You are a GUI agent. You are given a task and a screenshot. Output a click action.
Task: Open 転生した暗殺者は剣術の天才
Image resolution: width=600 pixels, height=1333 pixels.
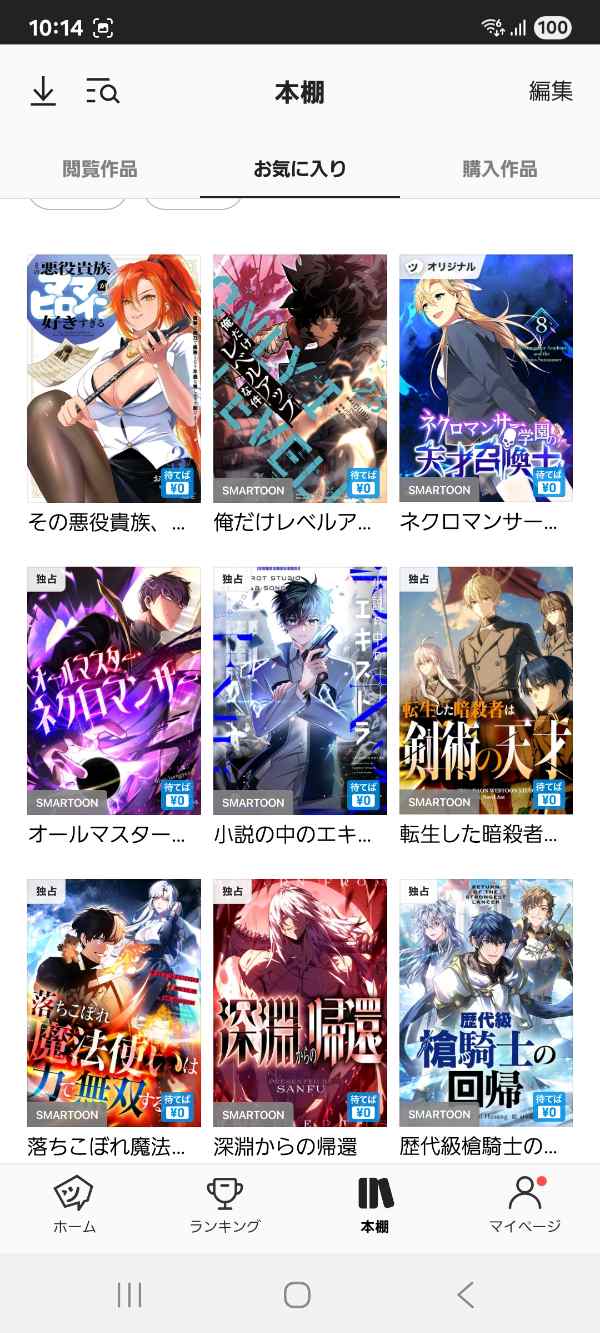[x=486, y=690]
